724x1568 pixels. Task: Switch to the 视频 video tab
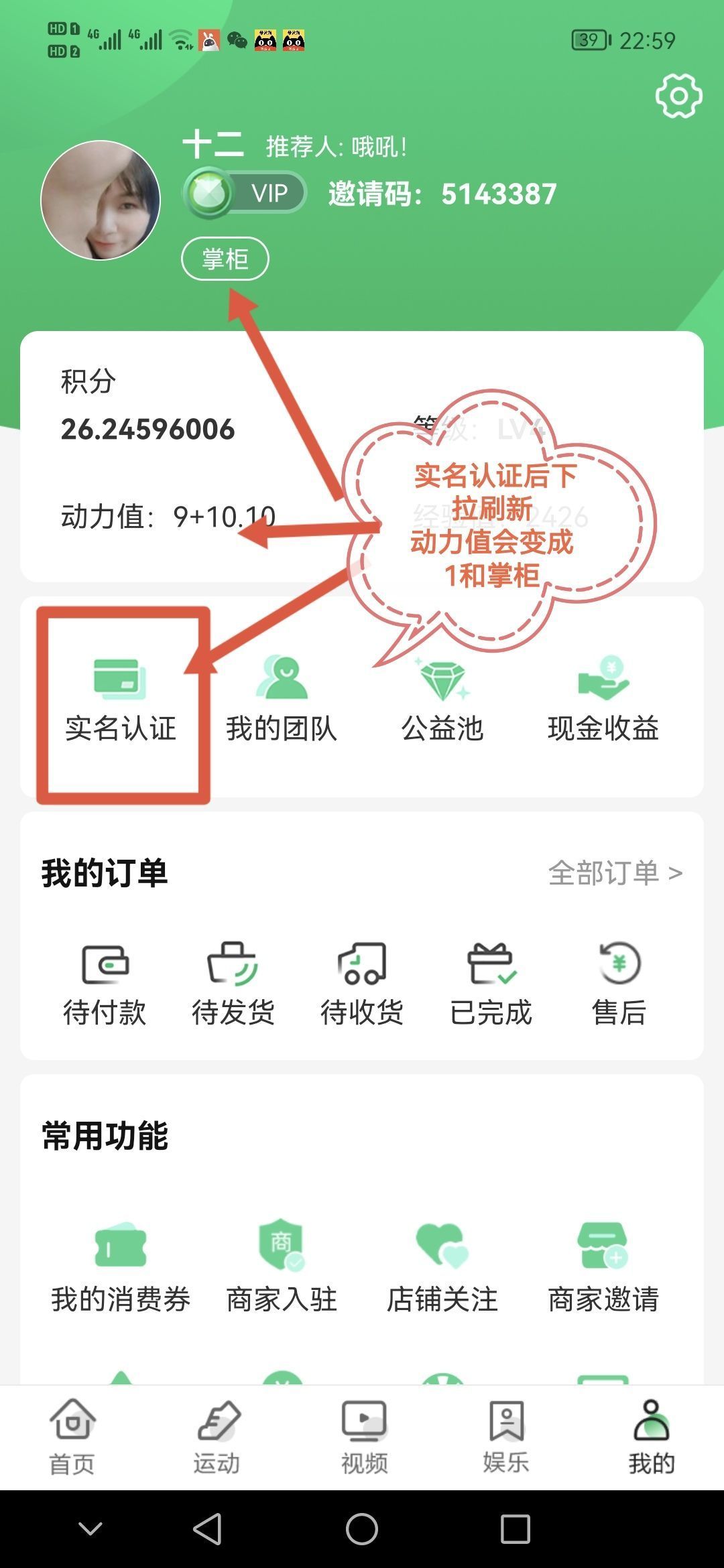coord(364,1437)
